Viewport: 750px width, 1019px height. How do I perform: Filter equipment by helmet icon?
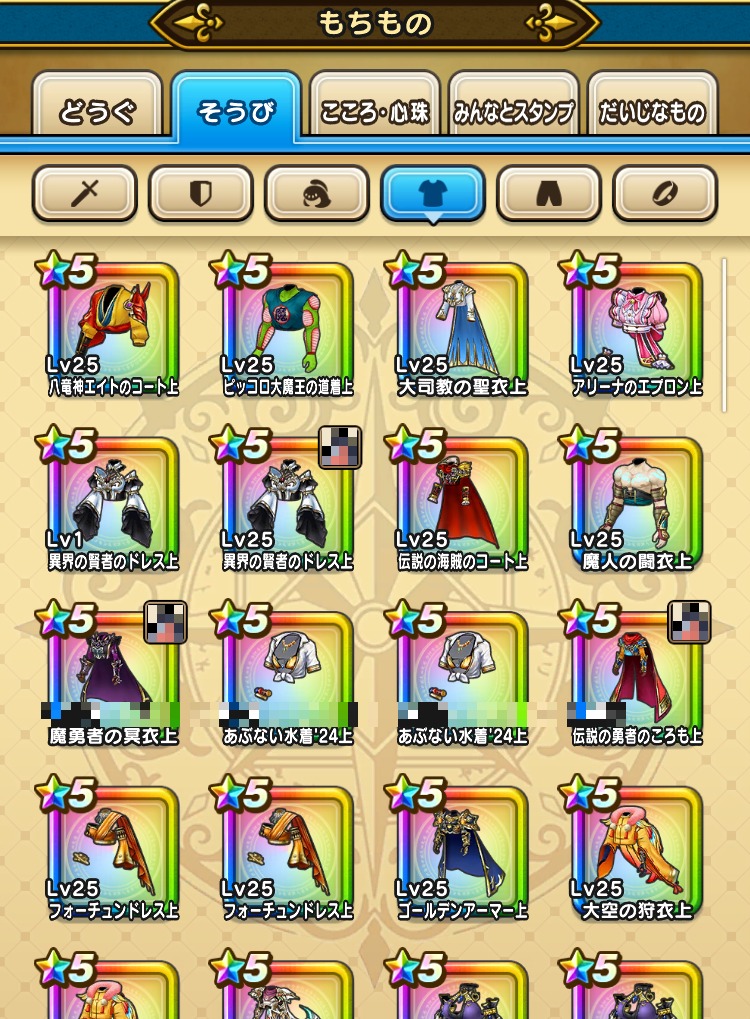(317, 192)
